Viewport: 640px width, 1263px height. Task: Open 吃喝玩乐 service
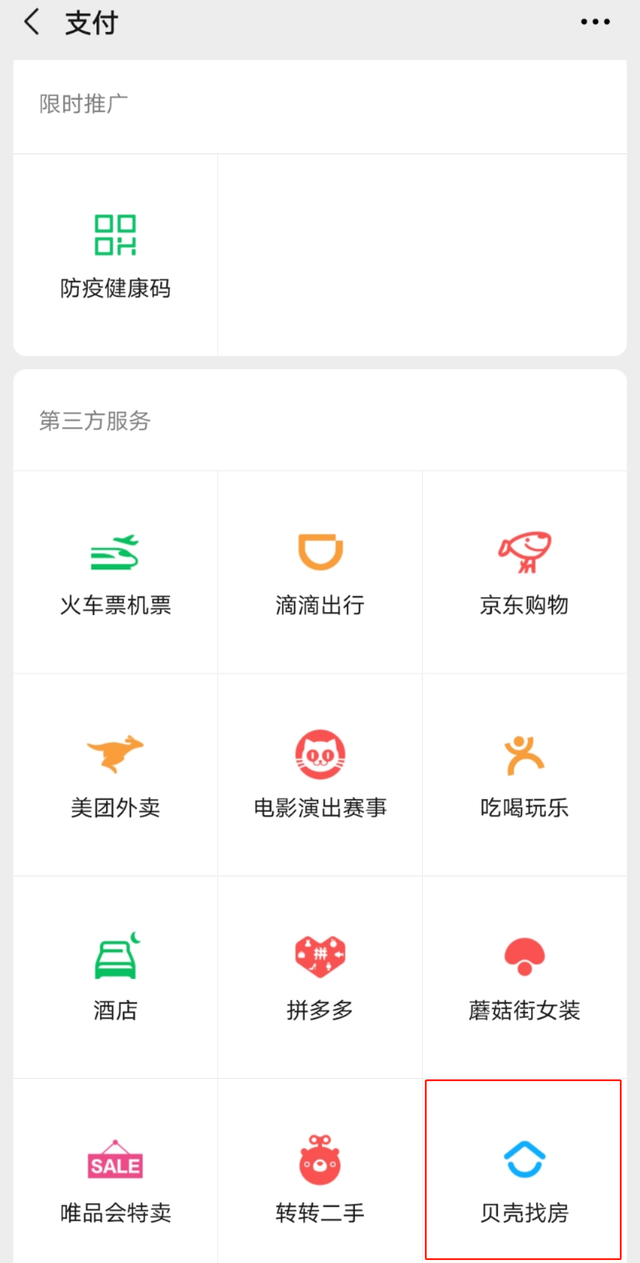tap(524, 775)
